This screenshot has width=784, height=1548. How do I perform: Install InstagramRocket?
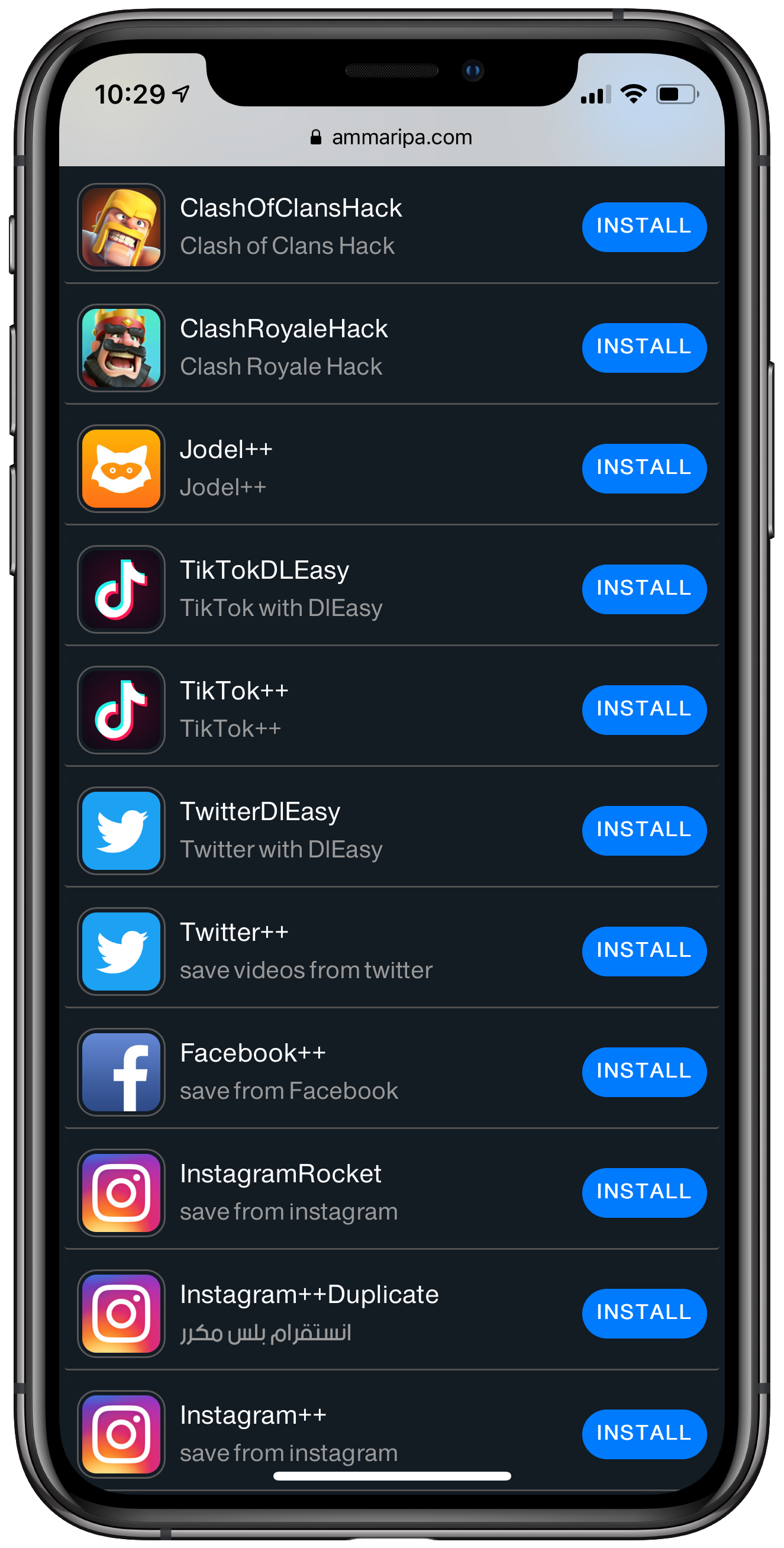click(643, 1193)
